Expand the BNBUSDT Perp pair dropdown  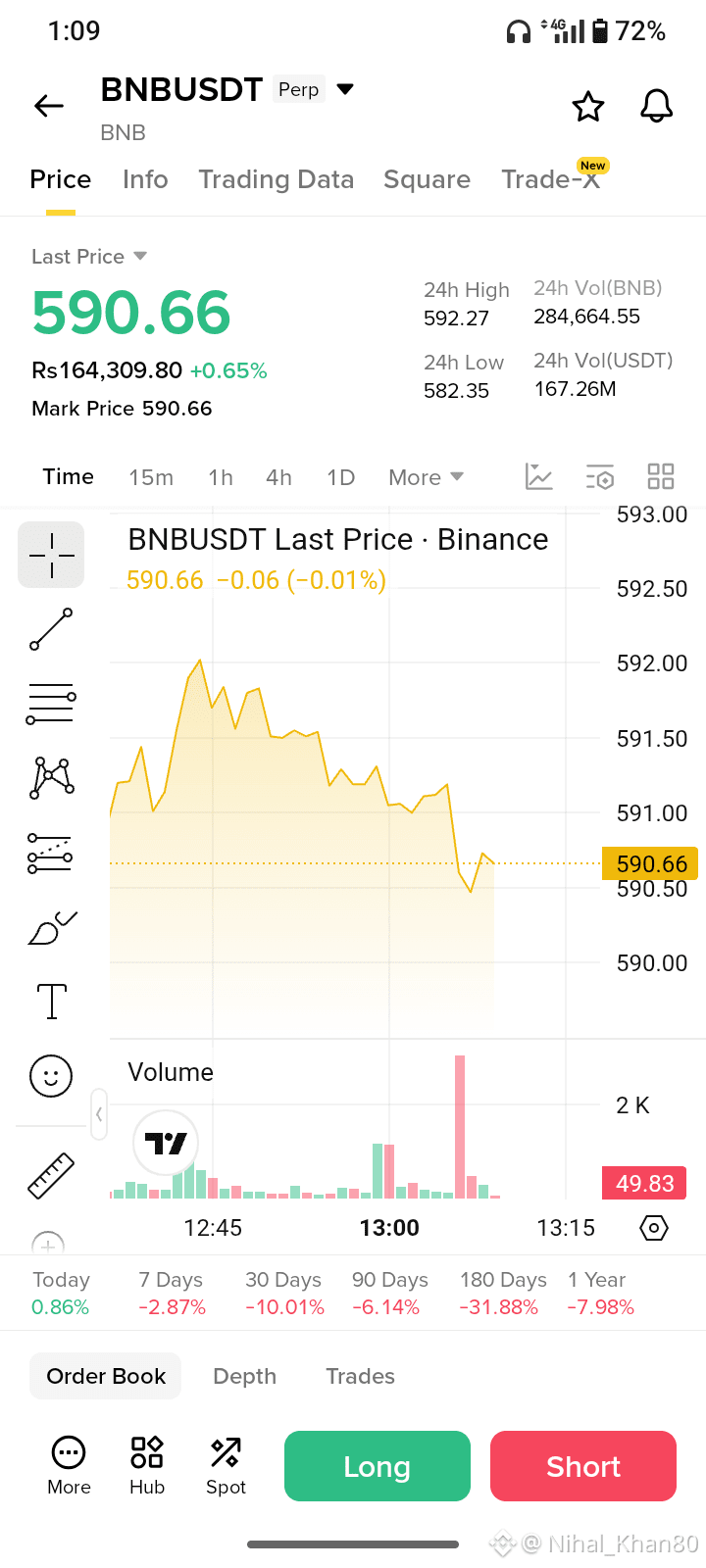click(344, 89)
